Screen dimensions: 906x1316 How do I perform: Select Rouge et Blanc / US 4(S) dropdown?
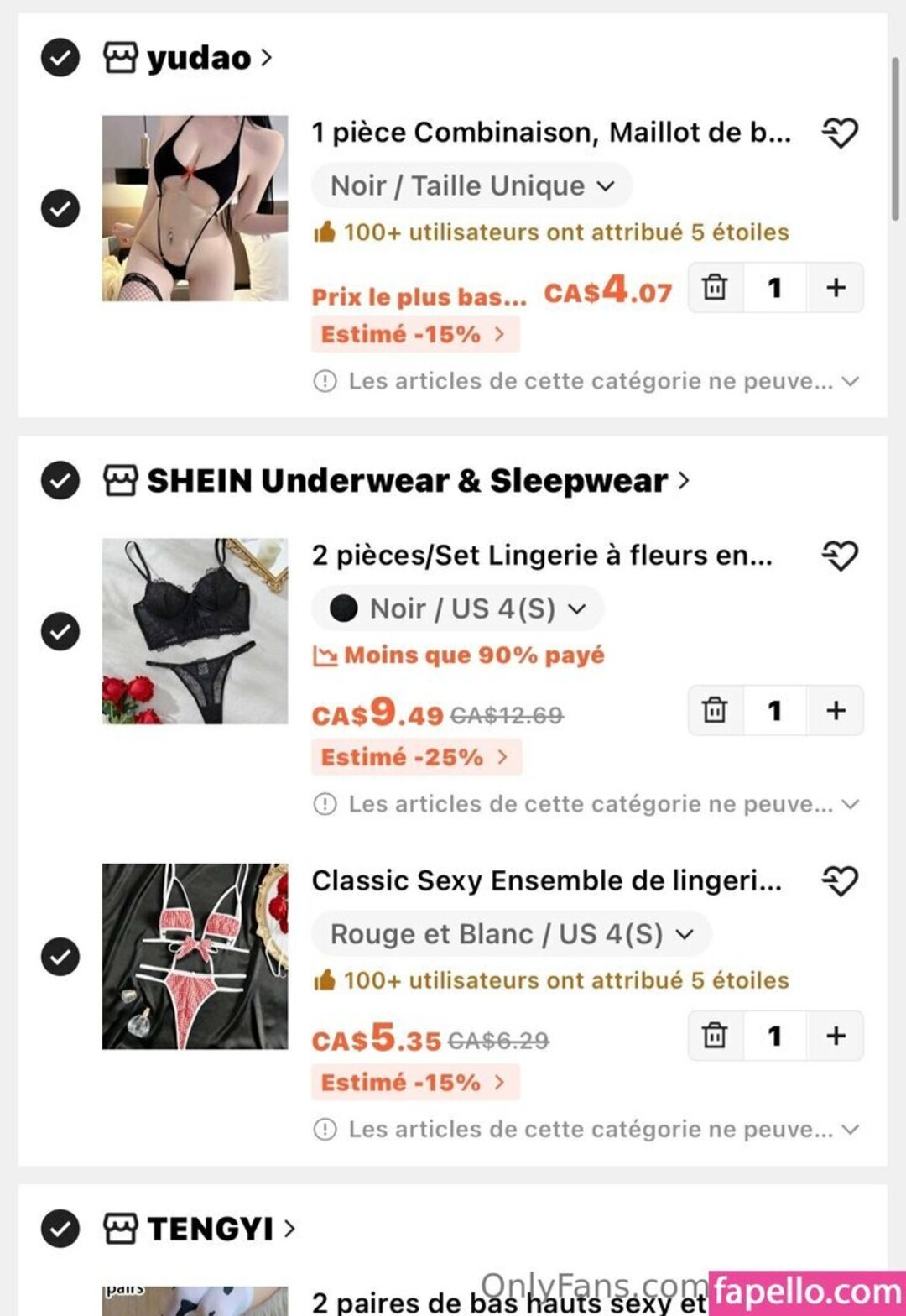pyautogui.click(x=511, y=934)
